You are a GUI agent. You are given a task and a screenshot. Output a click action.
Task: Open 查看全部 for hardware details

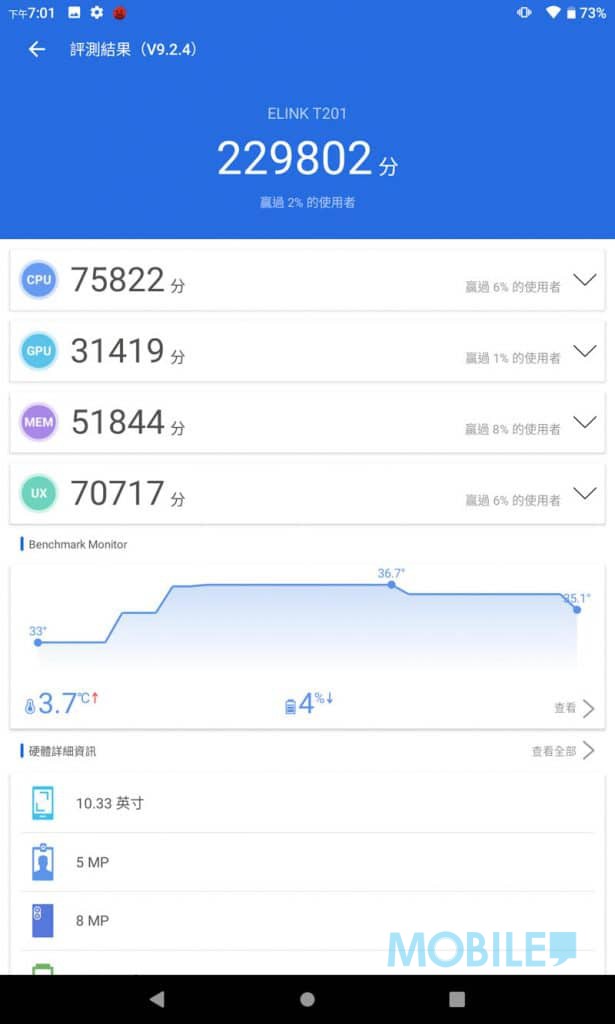pos(563,750)
